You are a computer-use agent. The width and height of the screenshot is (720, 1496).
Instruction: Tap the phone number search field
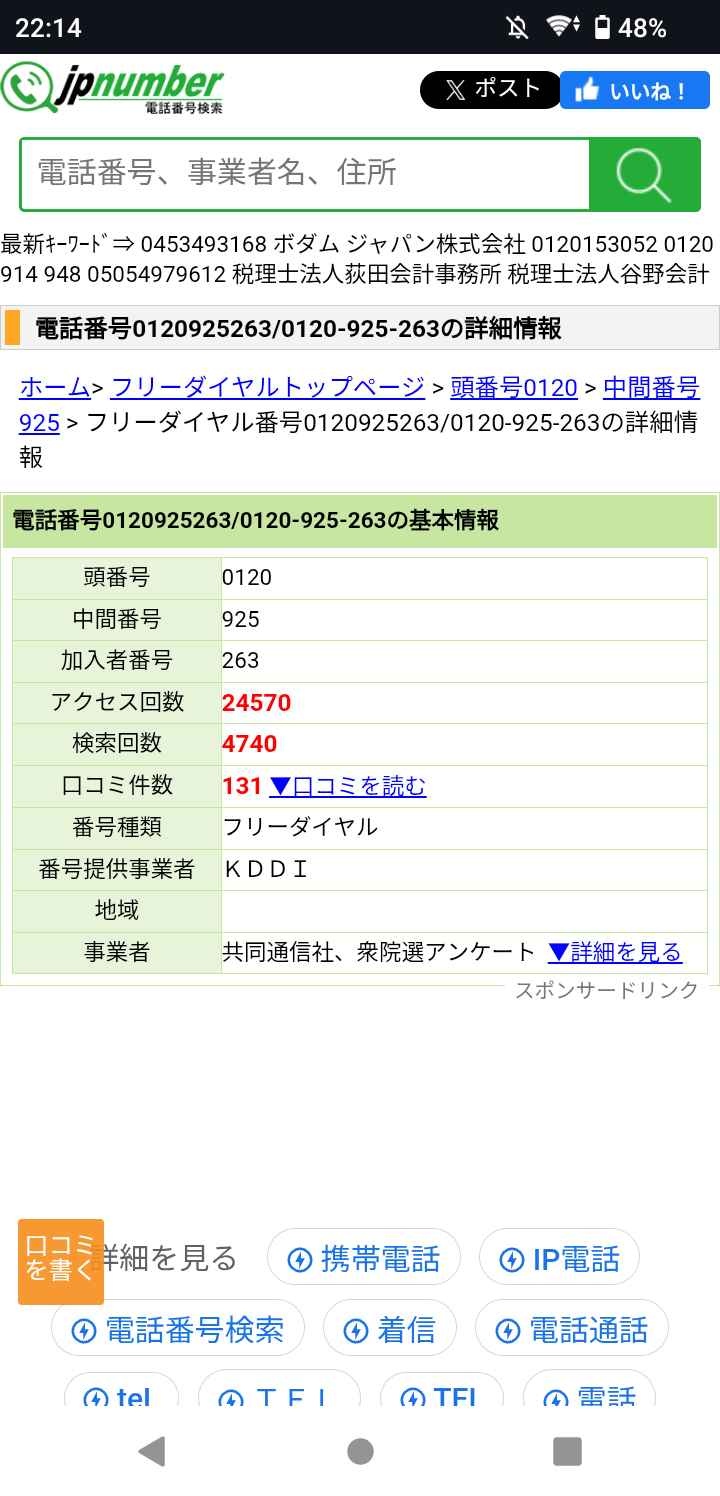[305, 173]
